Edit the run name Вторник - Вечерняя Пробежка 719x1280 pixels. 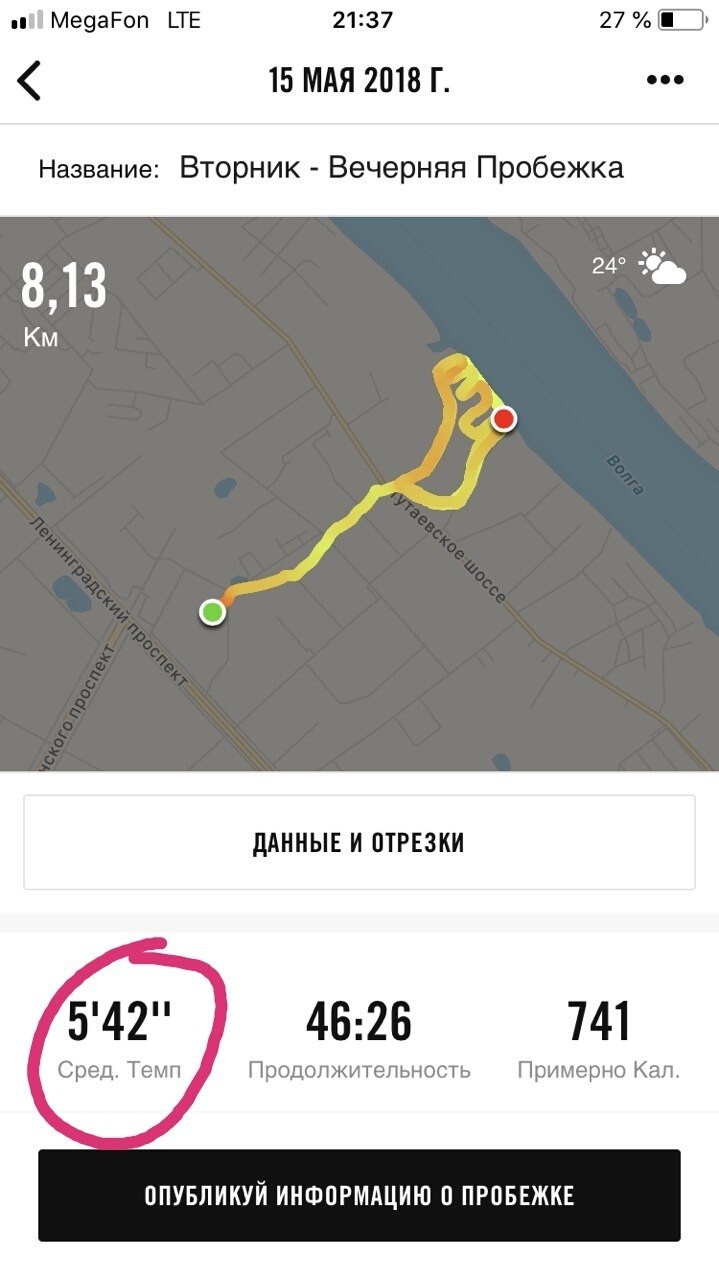click(x=401, y=167)
